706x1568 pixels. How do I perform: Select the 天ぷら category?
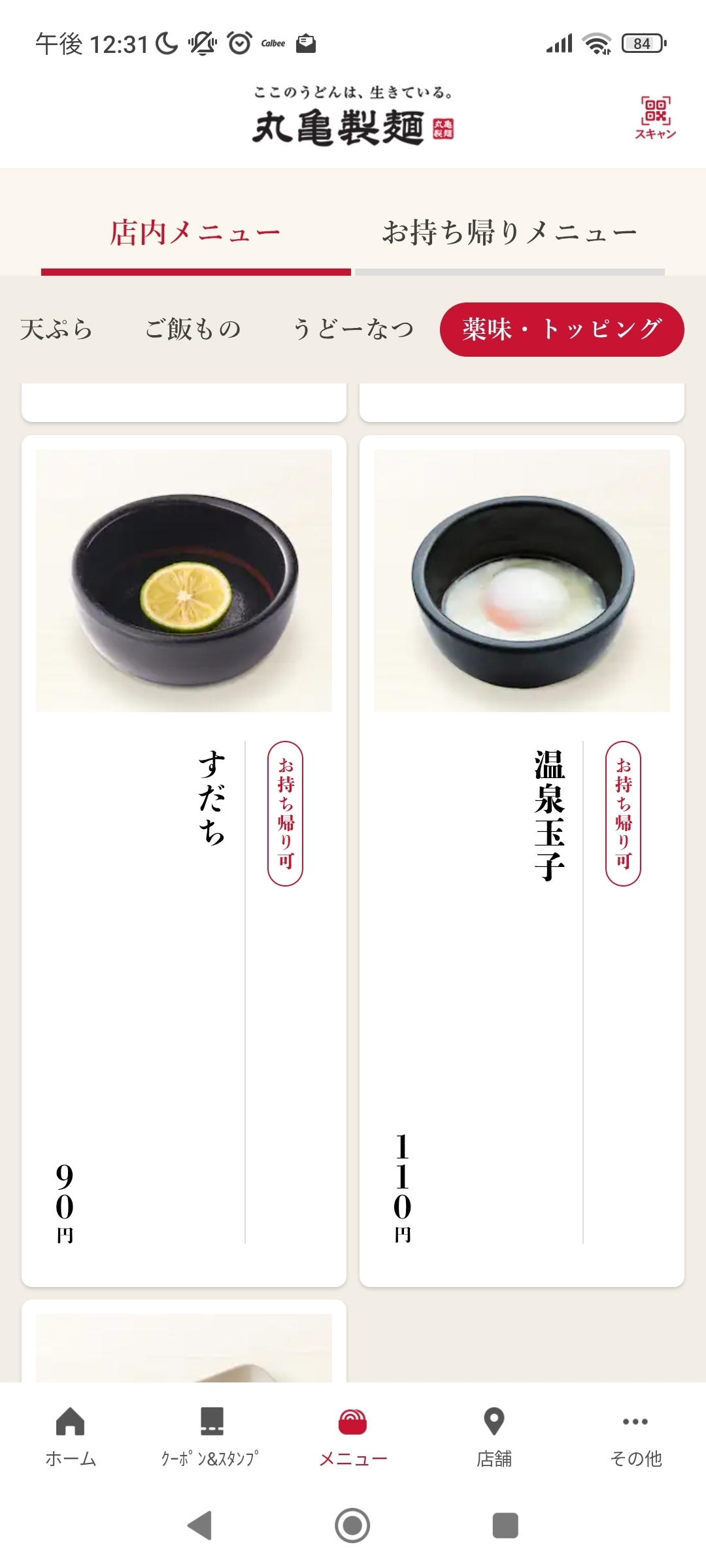tap(56, 329)
